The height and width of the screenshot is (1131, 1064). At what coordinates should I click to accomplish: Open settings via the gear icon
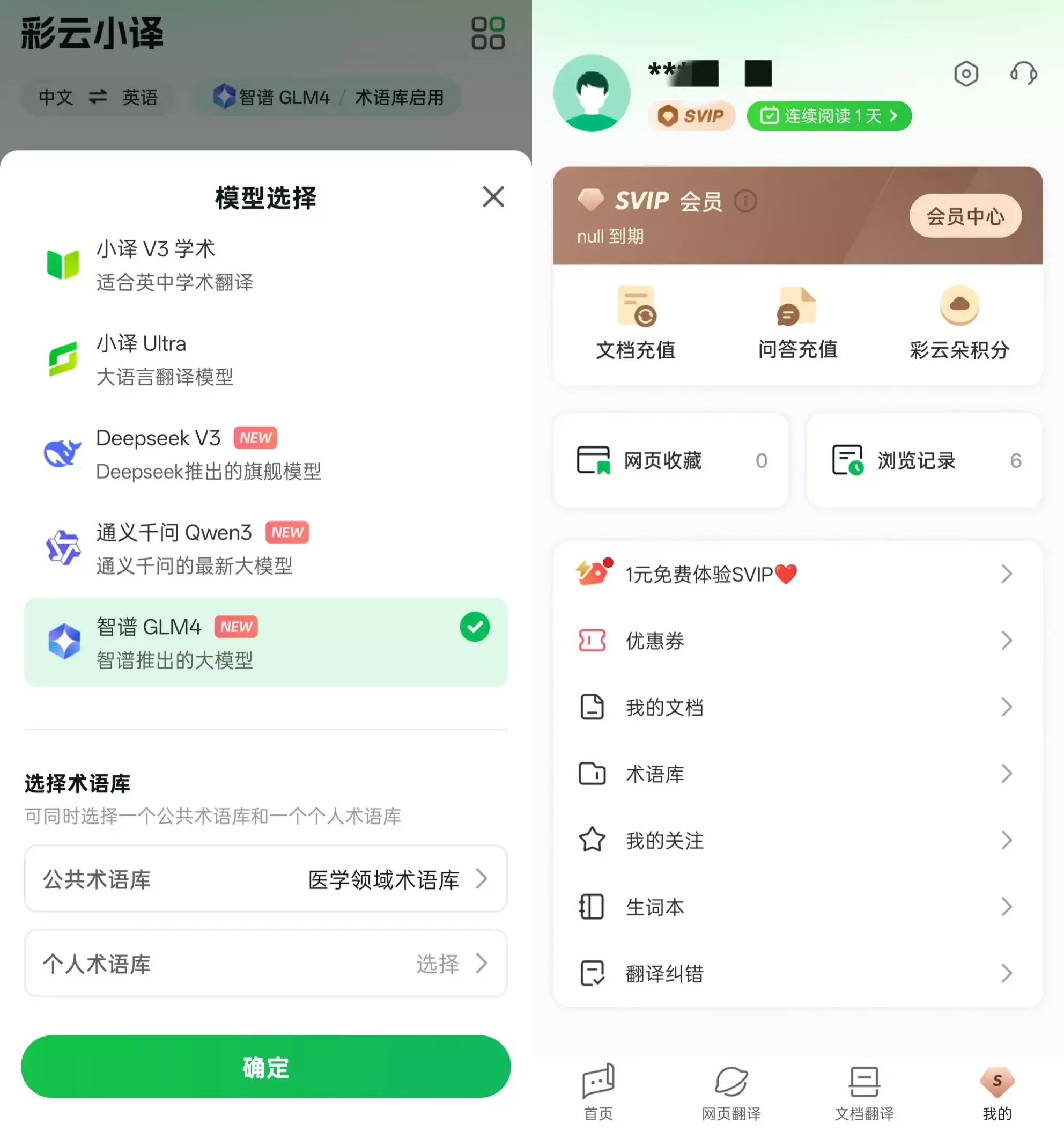click(x=966, y=74)
